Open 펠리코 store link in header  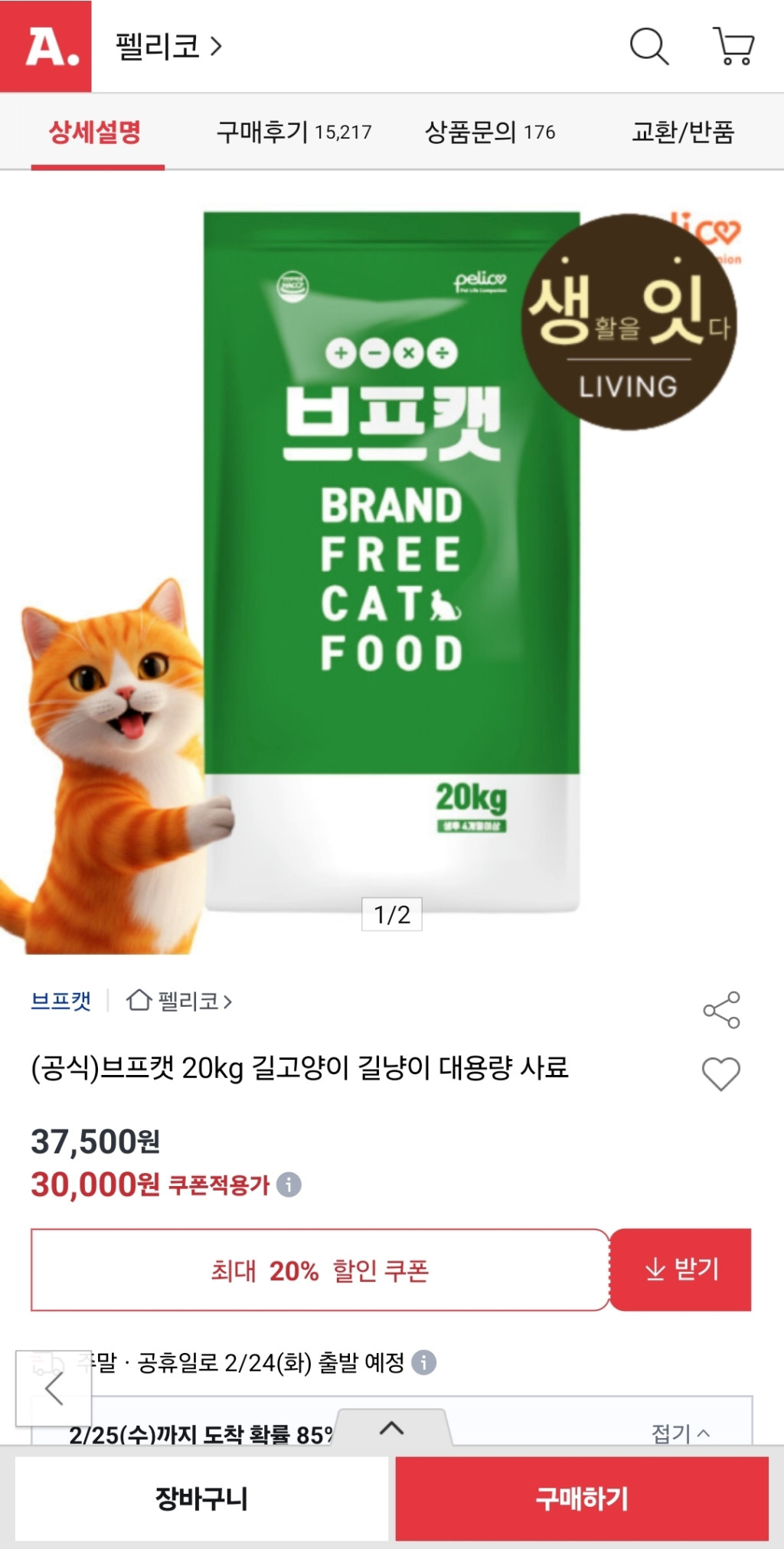click(x=168, y=47)
